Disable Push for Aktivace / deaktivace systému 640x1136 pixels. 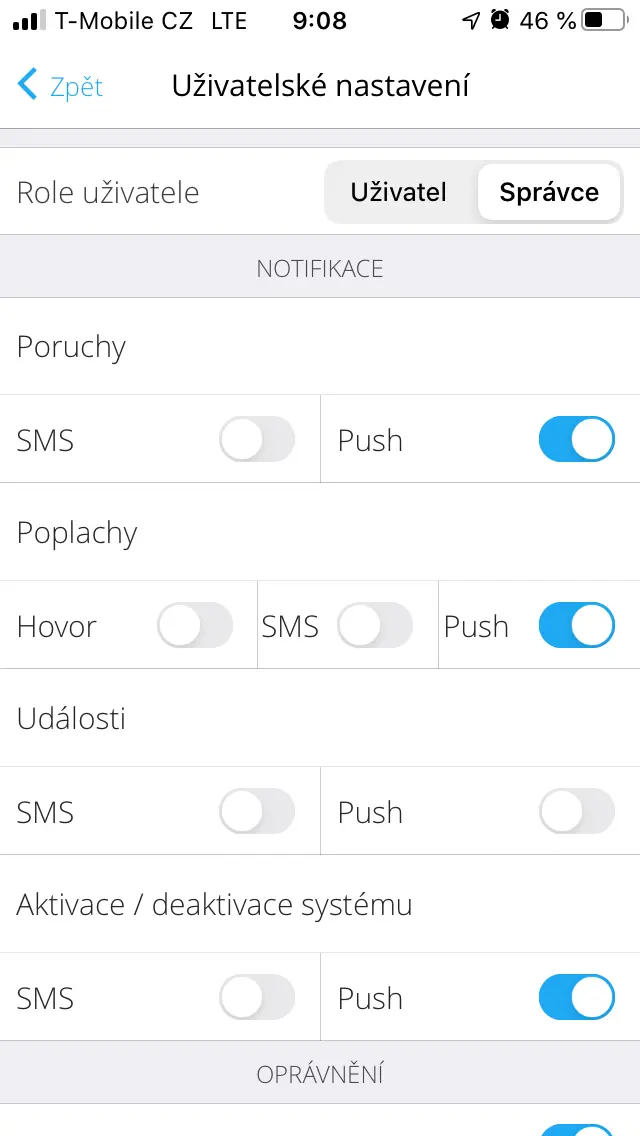577,998
